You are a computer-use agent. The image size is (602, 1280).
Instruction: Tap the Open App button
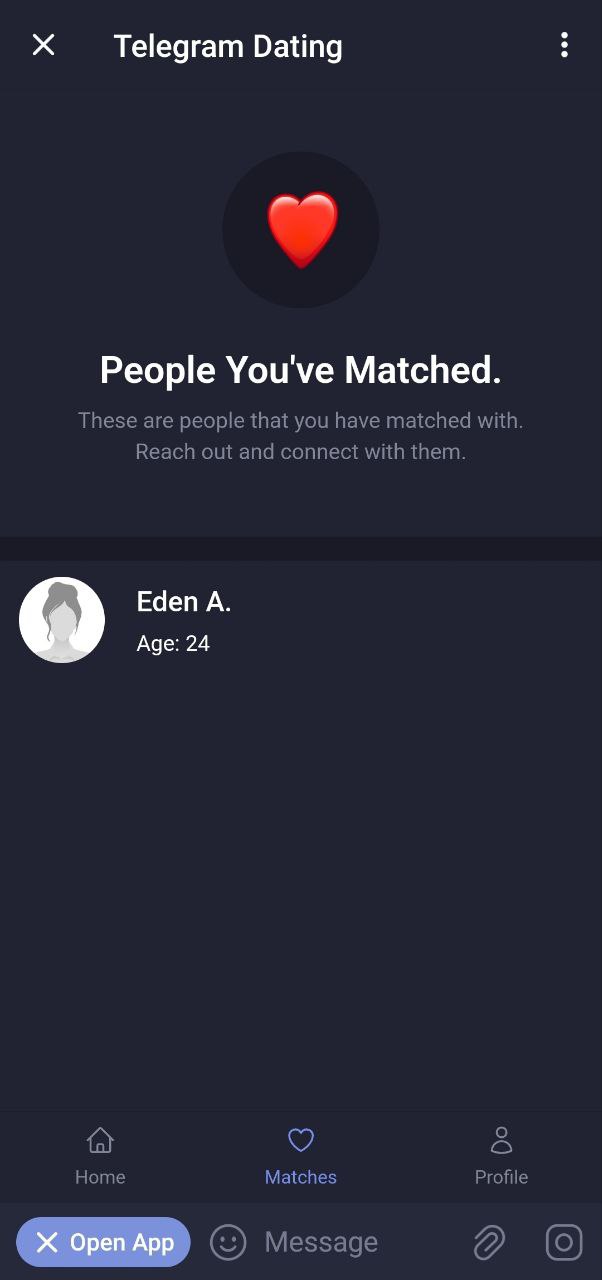pyautogui.click(x=103, y=1242)
